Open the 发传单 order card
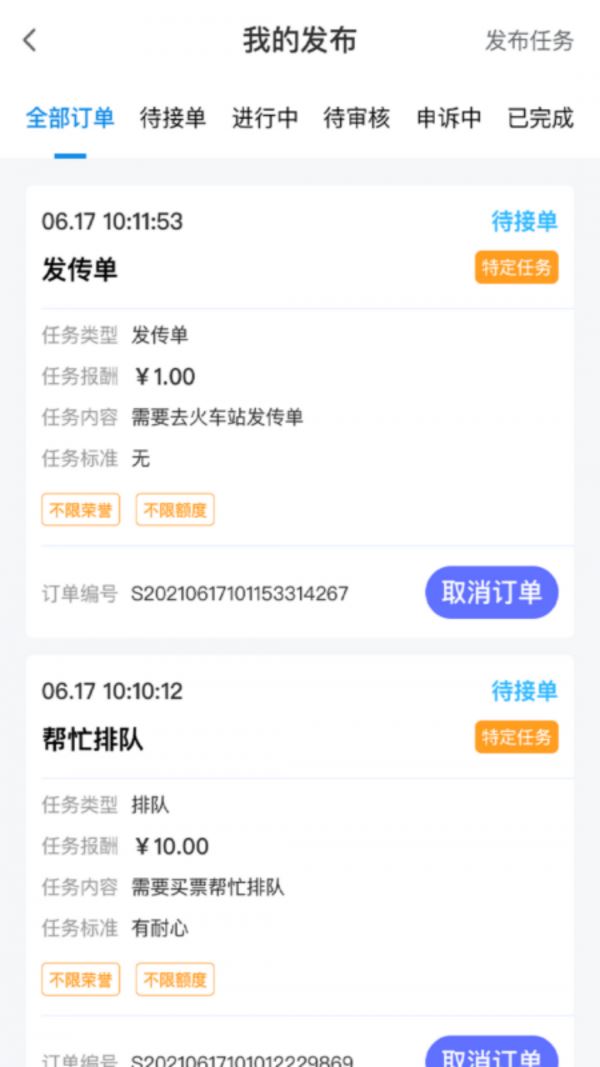The width and height of the screenshot is (600, 1067). pyautogui.click(x=250, y=400)
